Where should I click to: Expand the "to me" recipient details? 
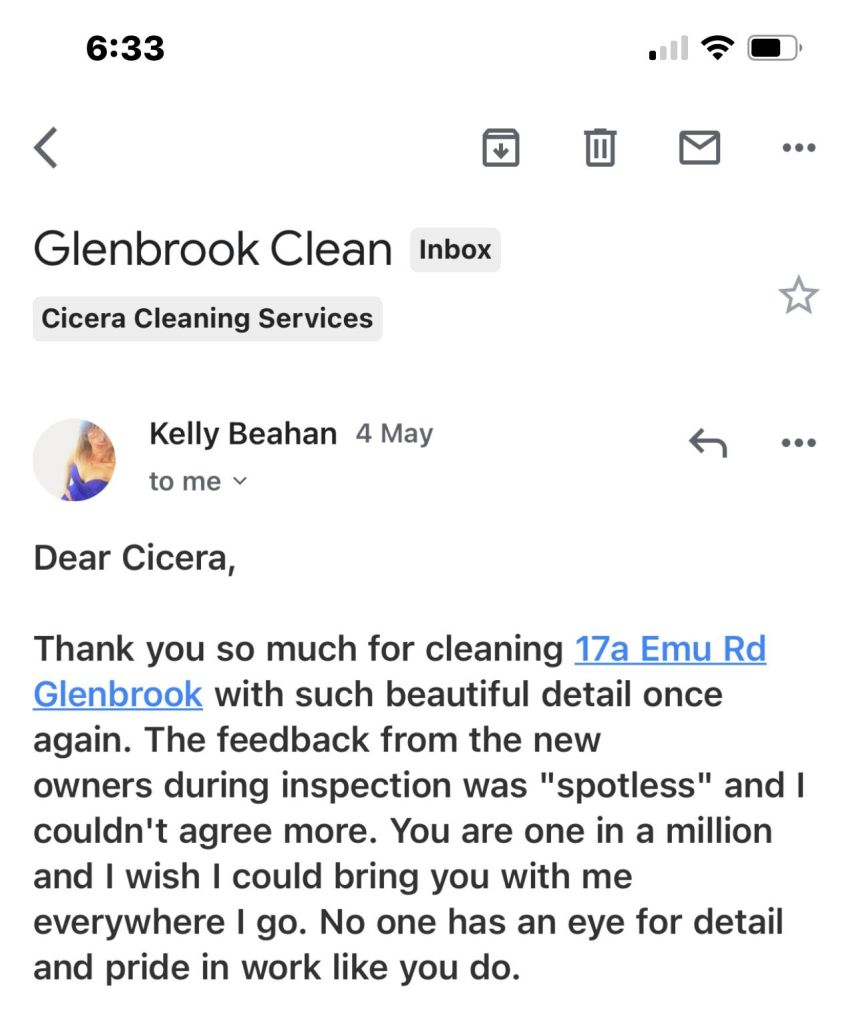pyautogui.click(x=197, y=482)
